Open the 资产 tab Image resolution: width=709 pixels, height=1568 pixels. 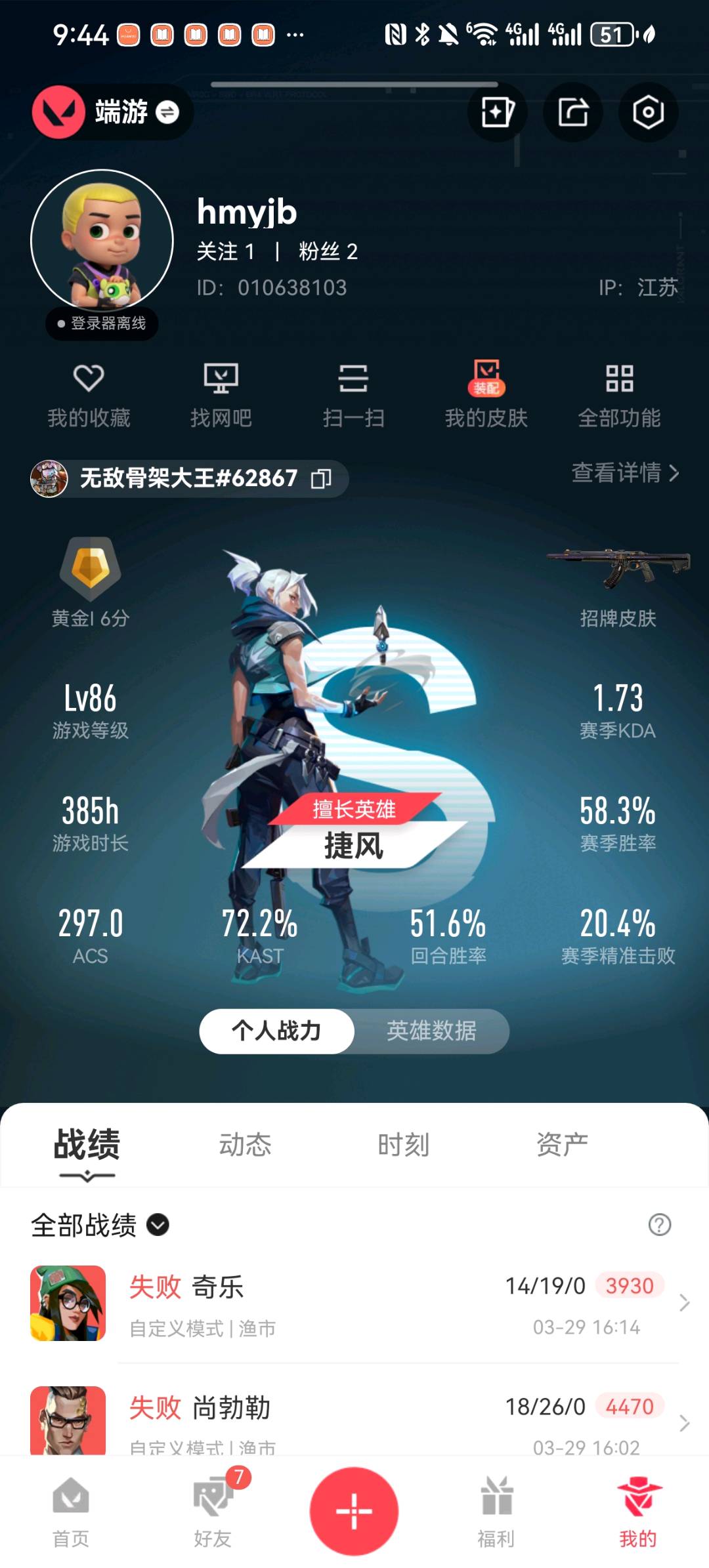click(x=562, y=1145)
